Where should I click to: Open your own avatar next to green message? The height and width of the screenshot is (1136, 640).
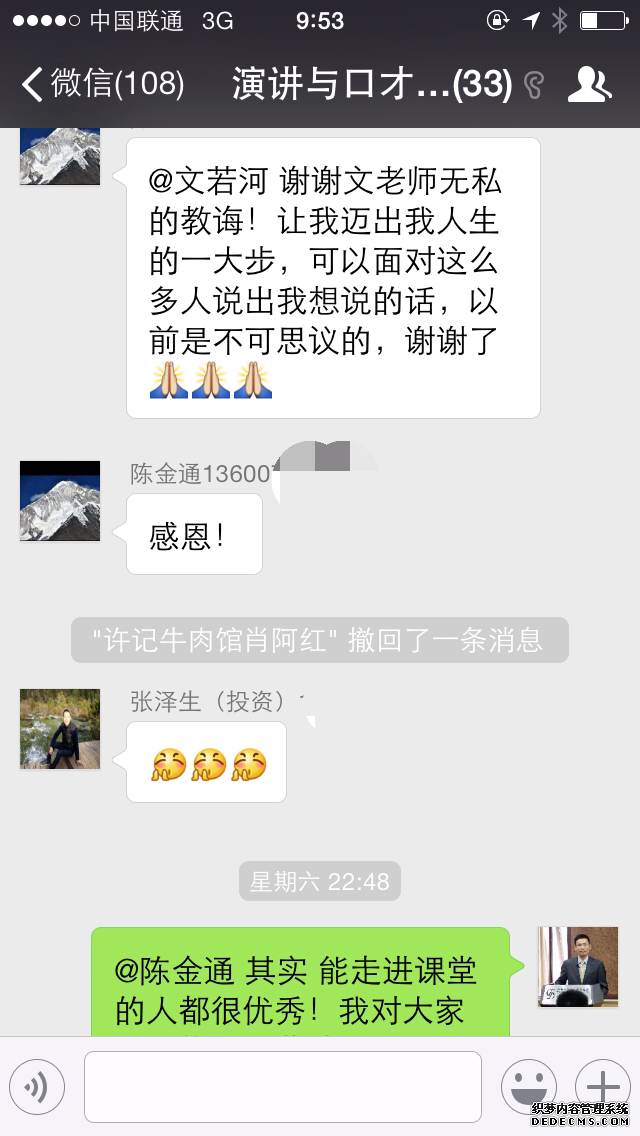point(578,966)
